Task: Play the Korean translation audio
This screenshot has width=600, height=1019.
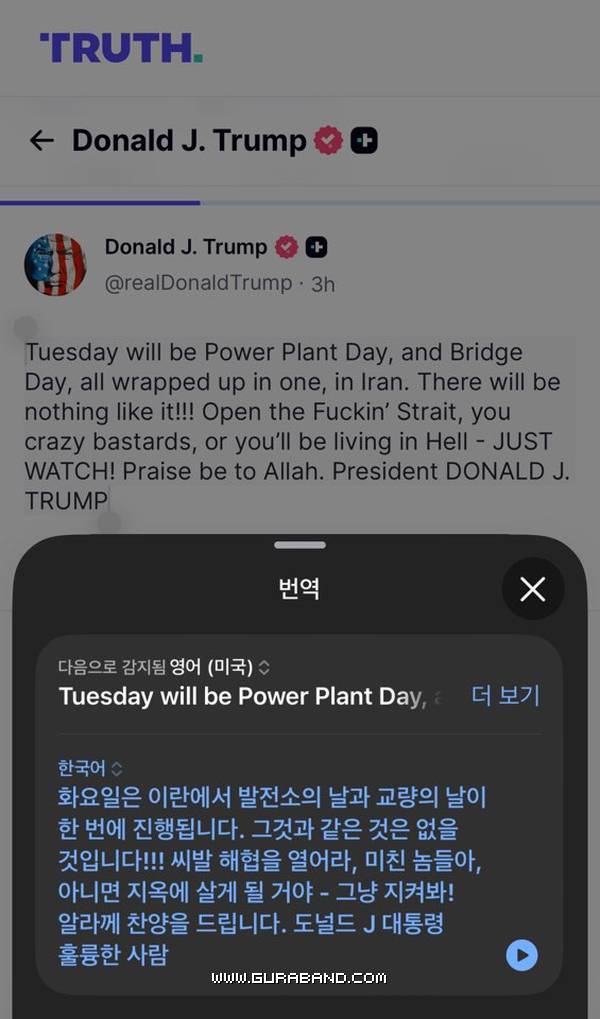Action: (x=521, y=955)
